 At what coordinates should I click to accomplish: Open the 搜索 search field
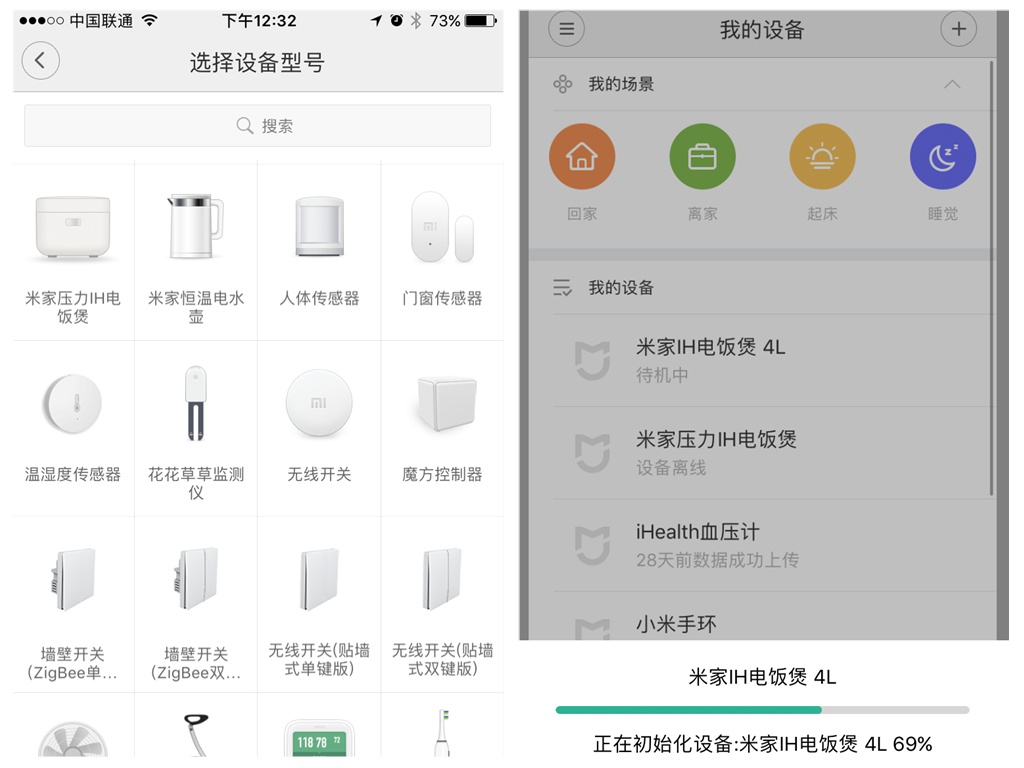click(x=257, y=126)
